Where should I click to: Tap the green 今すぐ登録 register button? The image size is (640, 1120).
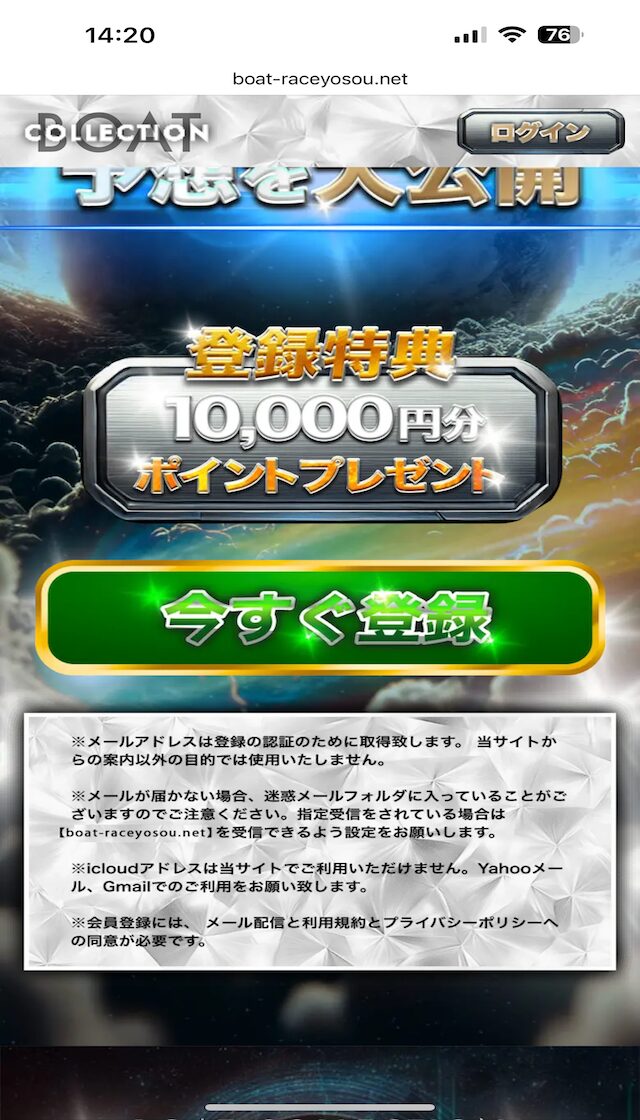(x=320, y=618)
